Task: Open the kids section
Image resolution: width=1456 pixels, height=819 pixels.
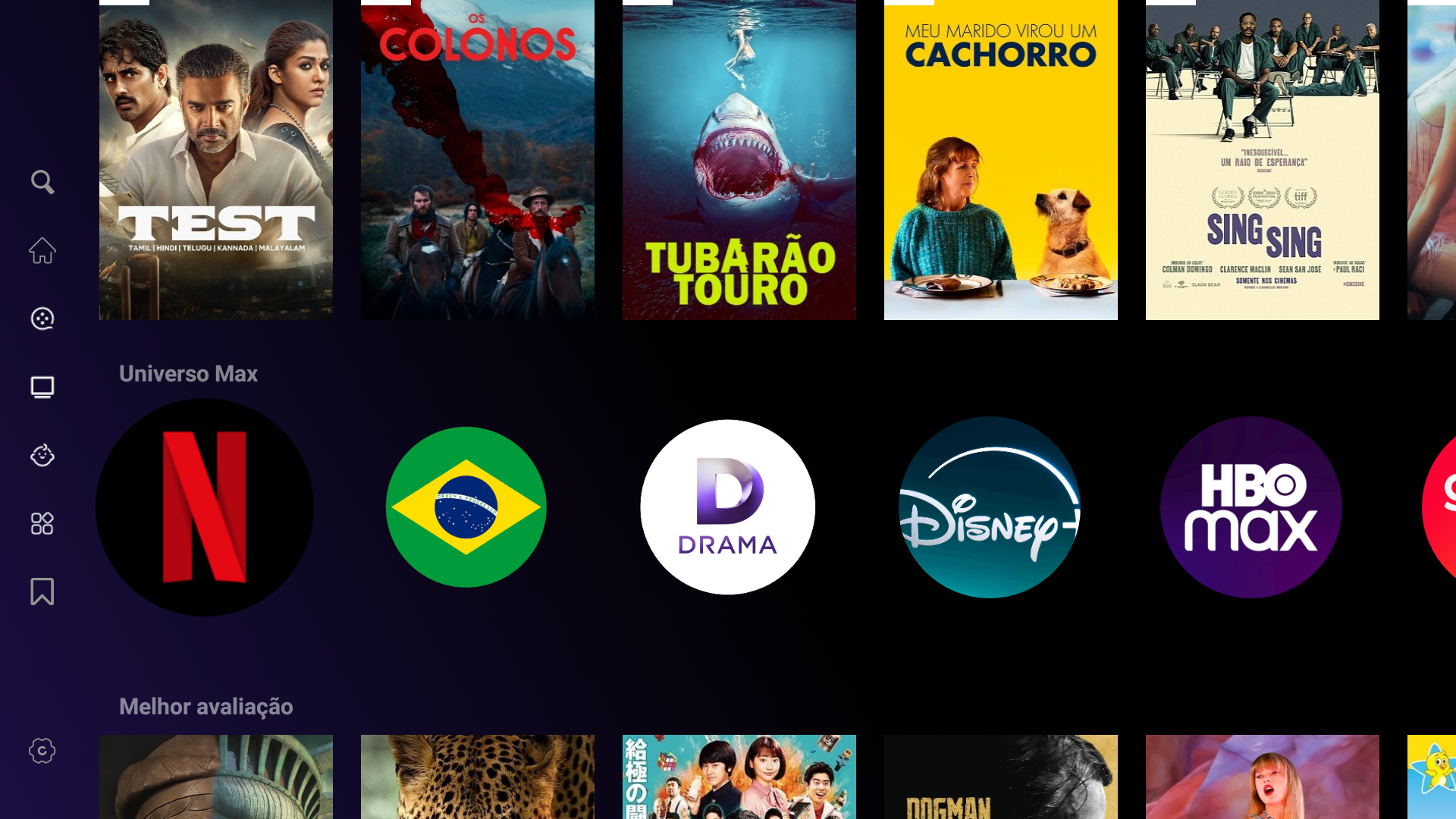Action: tap(42, 455)
